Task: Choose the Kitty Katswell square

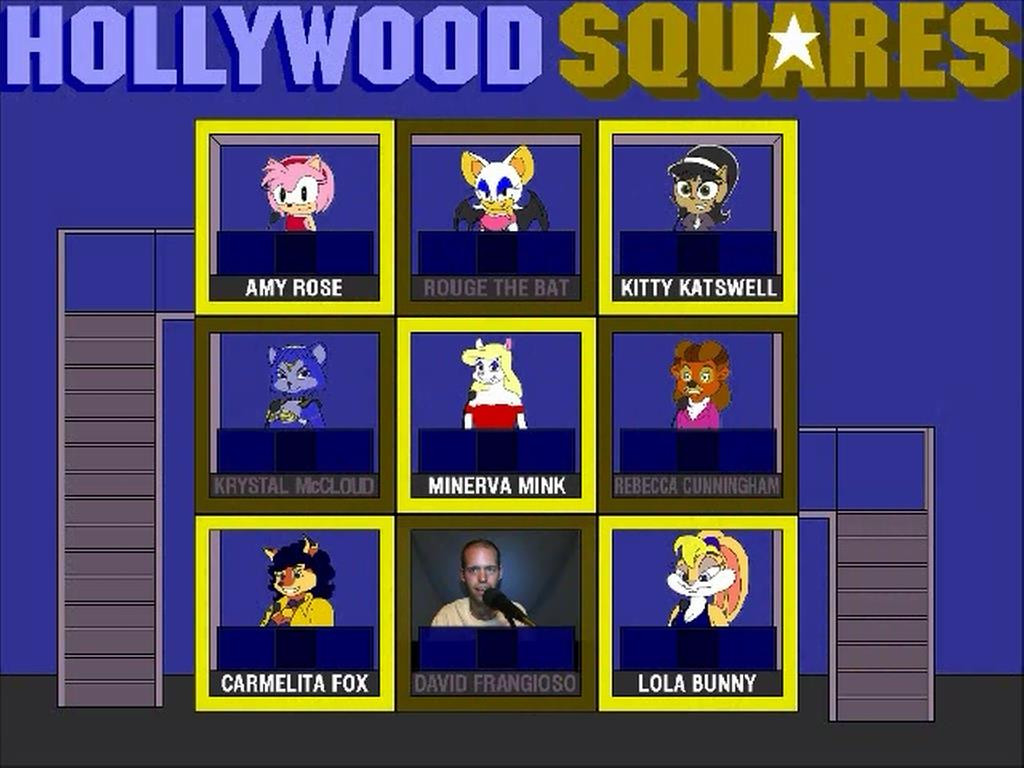Action: (698, 217)
